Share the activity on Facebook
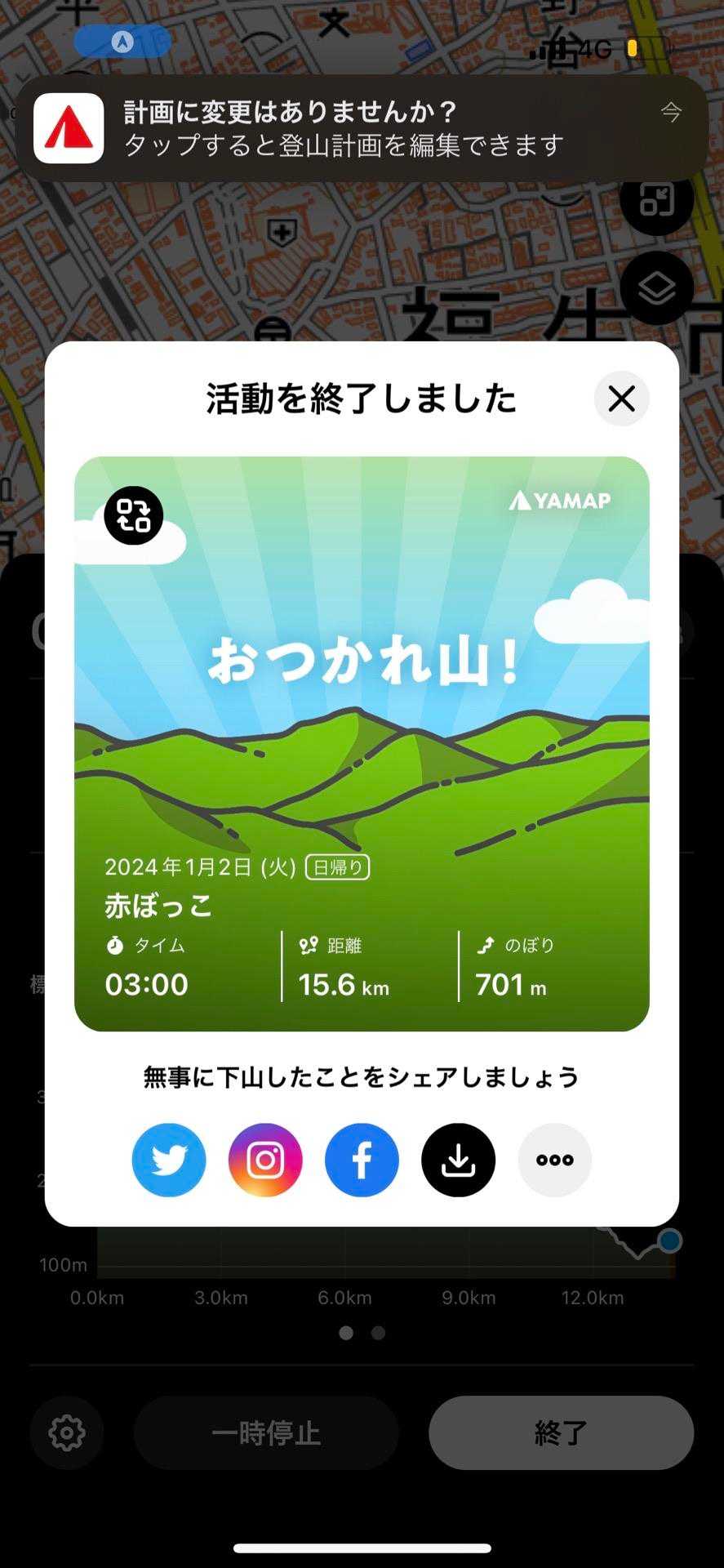This screenshot has width=724, height=1568. coord(362,1160)
